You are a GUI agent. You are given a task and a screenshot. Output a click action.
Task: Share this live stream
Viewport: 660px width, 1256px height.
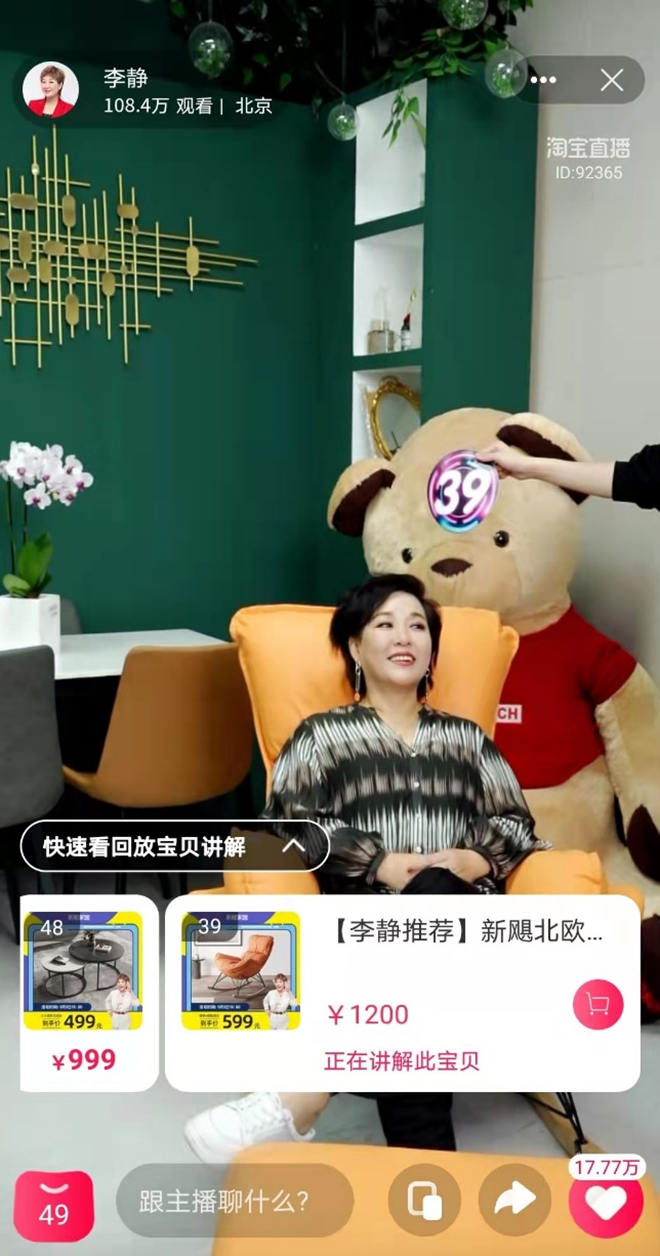pos(515,1200)
